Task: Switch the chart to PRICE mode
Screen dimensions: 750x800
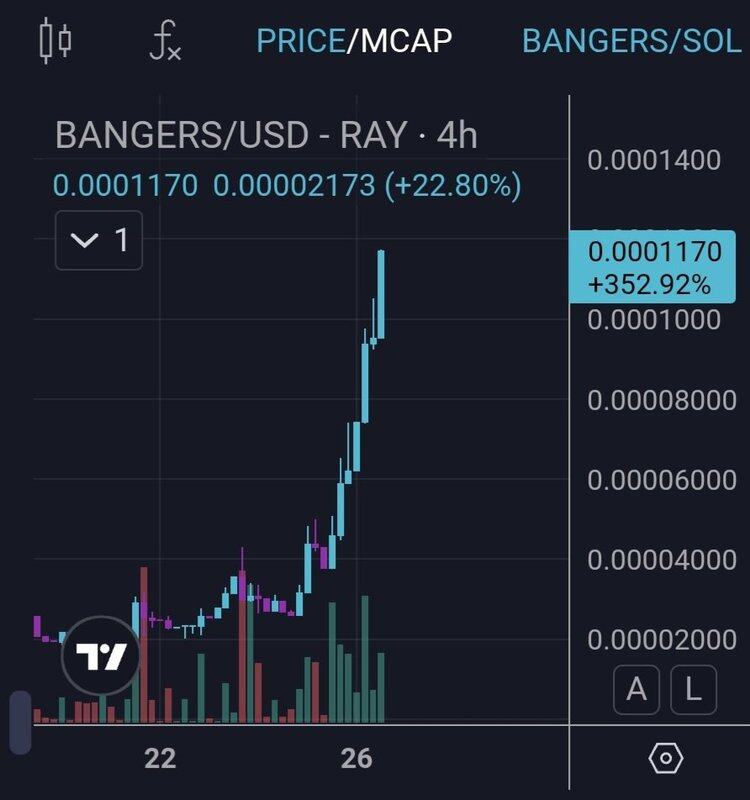Action: coord(300,41)
